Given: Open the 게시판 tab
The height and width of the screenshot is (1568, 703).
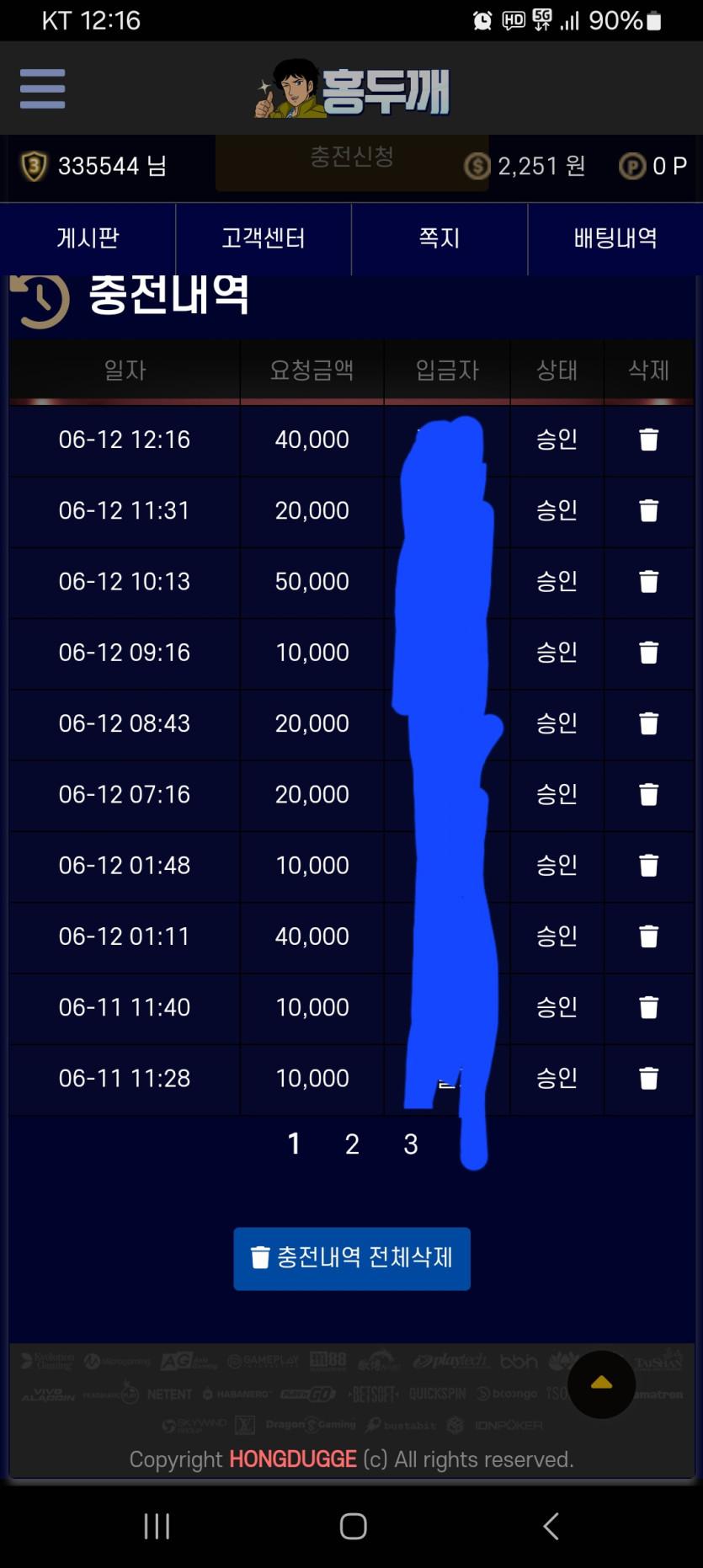Looking at the screenshot, I should click(x=88, y=238).
